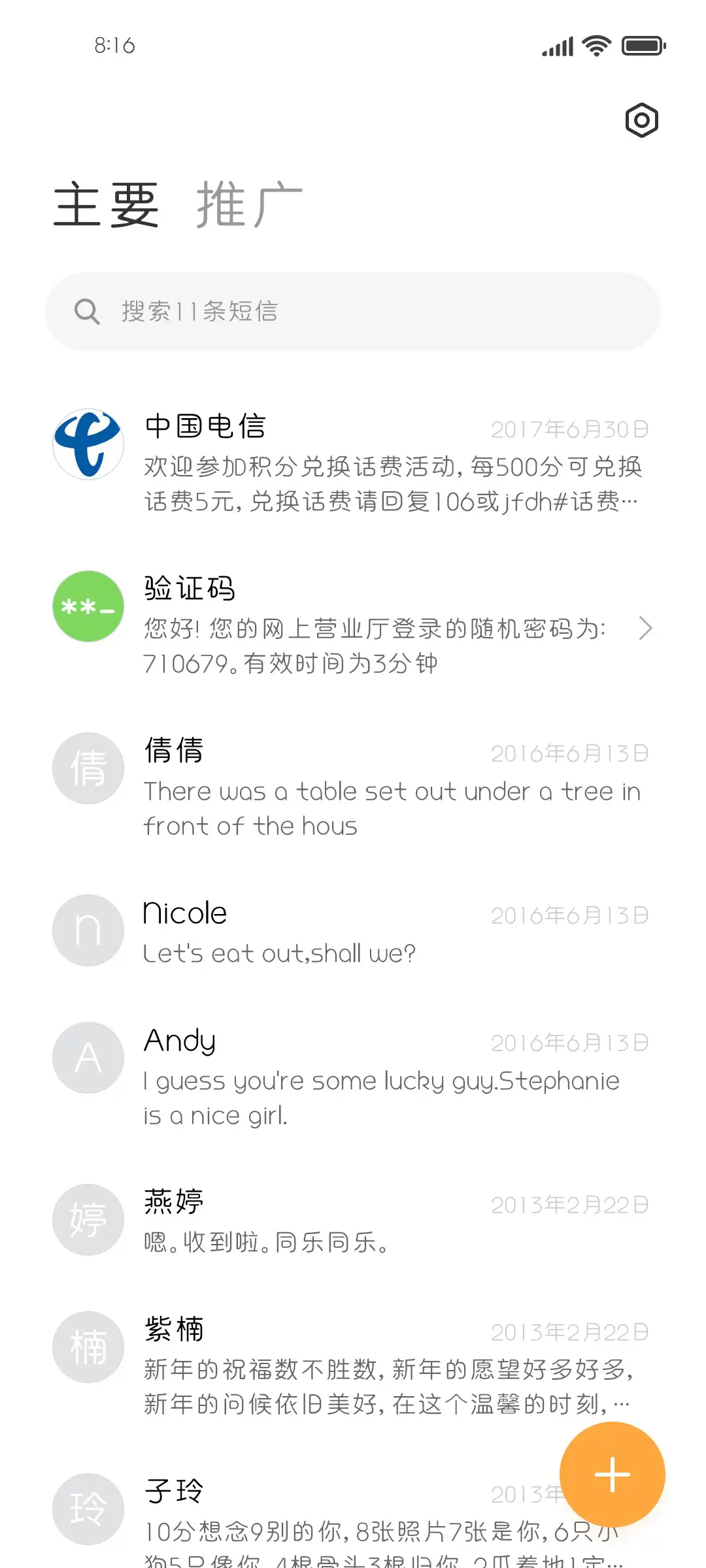
Task: Select the 倩倩 avatar icon
Action: [88, 768]
